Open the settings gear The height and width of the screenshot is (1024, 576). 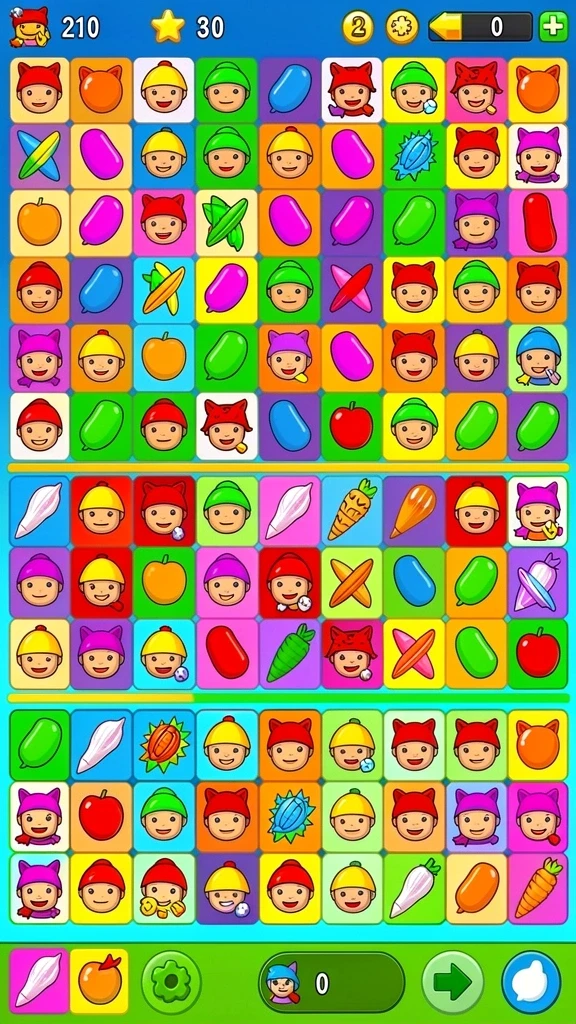[x=171, y=981]
